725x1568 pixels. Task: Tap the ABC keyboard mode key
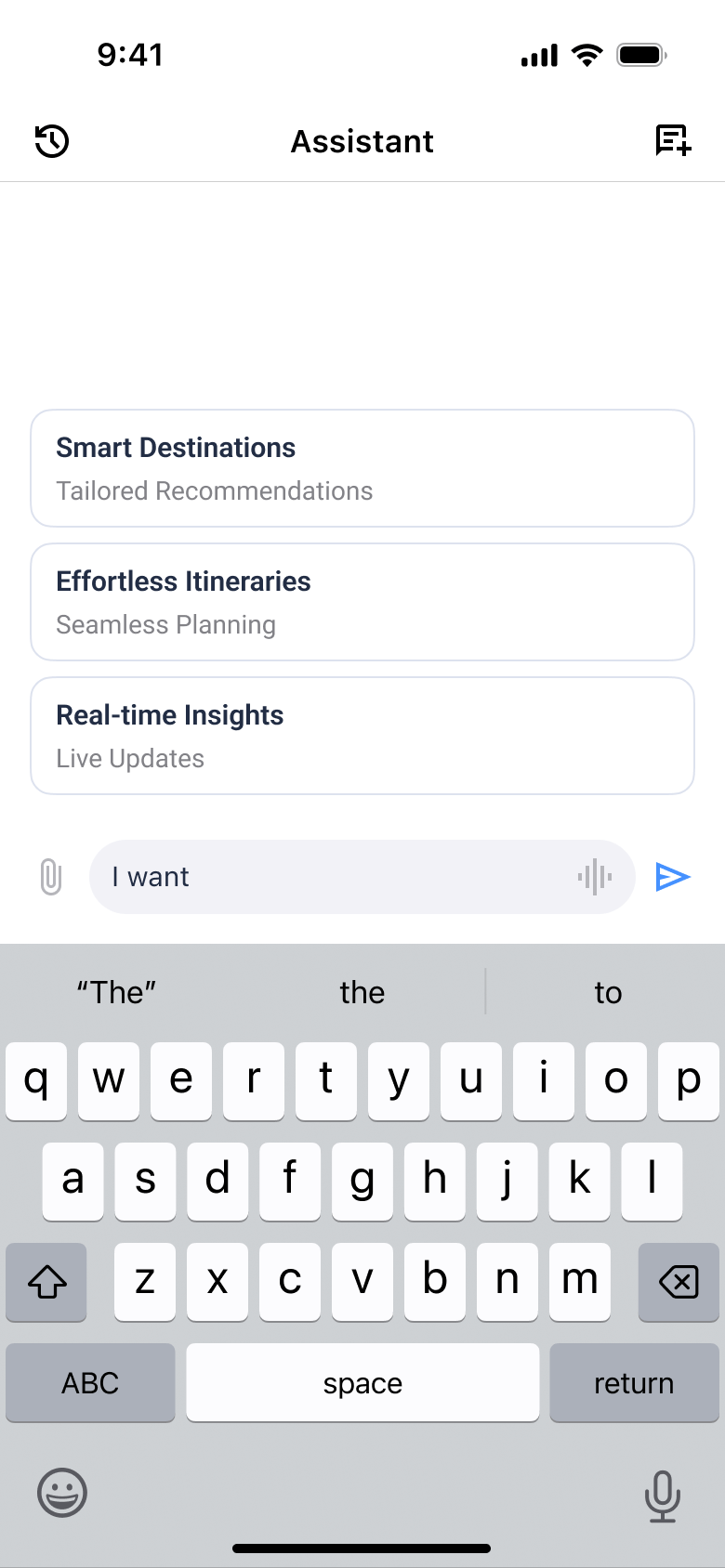pos(90,1382)
